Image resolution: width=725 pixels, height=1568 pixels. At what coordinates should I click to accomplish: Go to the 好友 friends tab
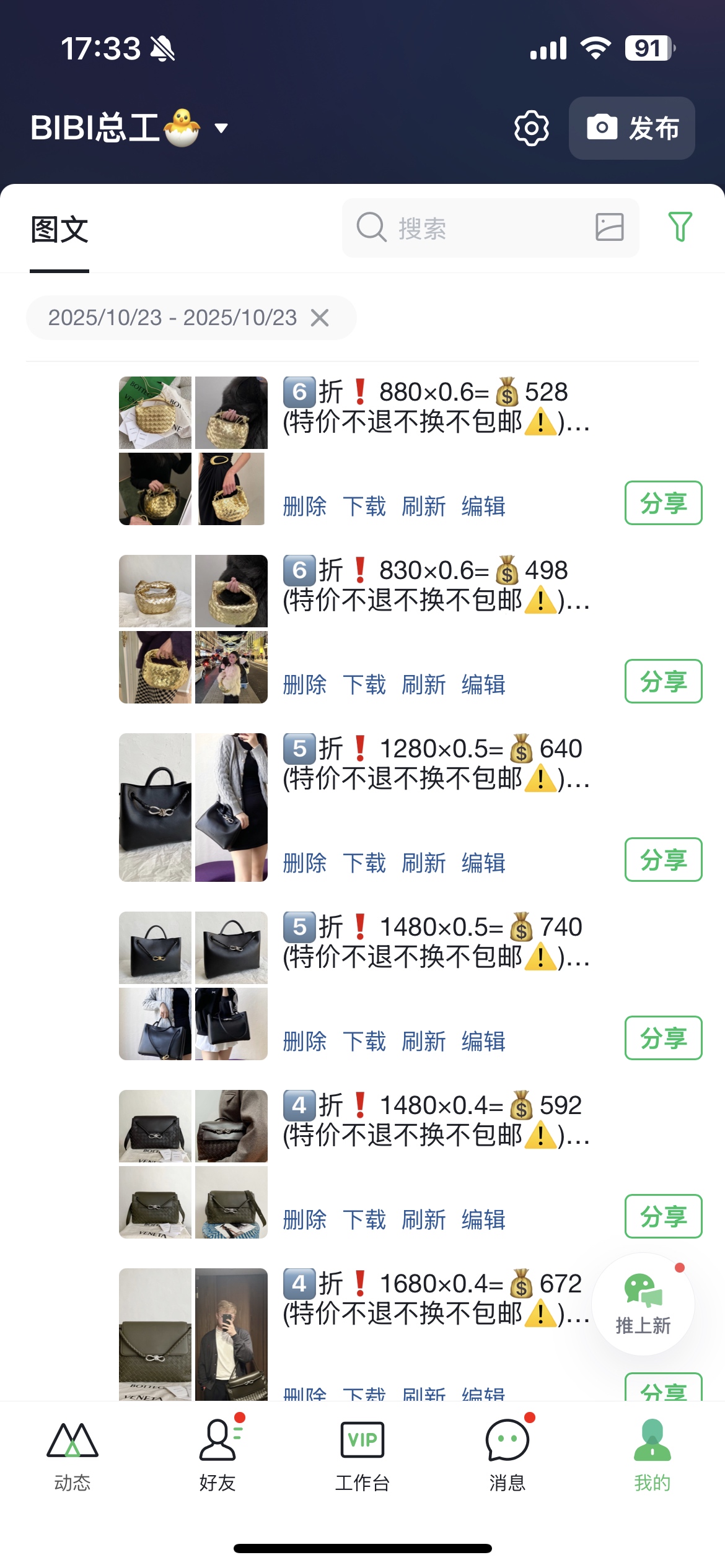click(217, 1455)
